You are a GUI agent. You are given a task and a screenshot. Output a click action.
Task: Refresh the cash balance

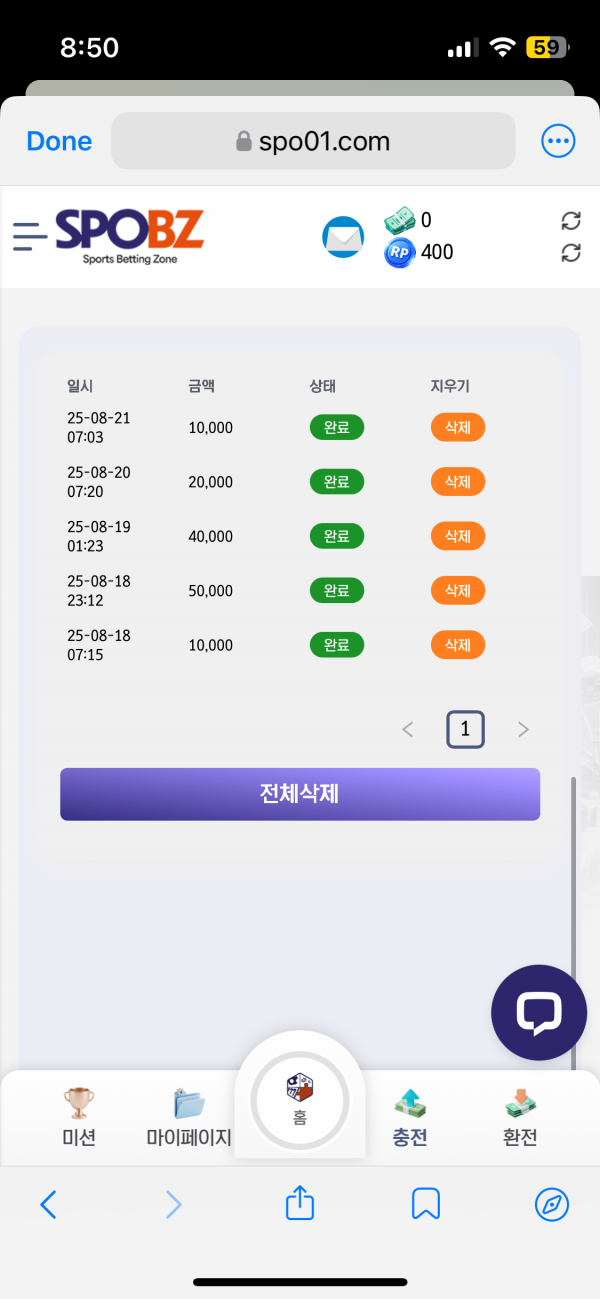571,221
